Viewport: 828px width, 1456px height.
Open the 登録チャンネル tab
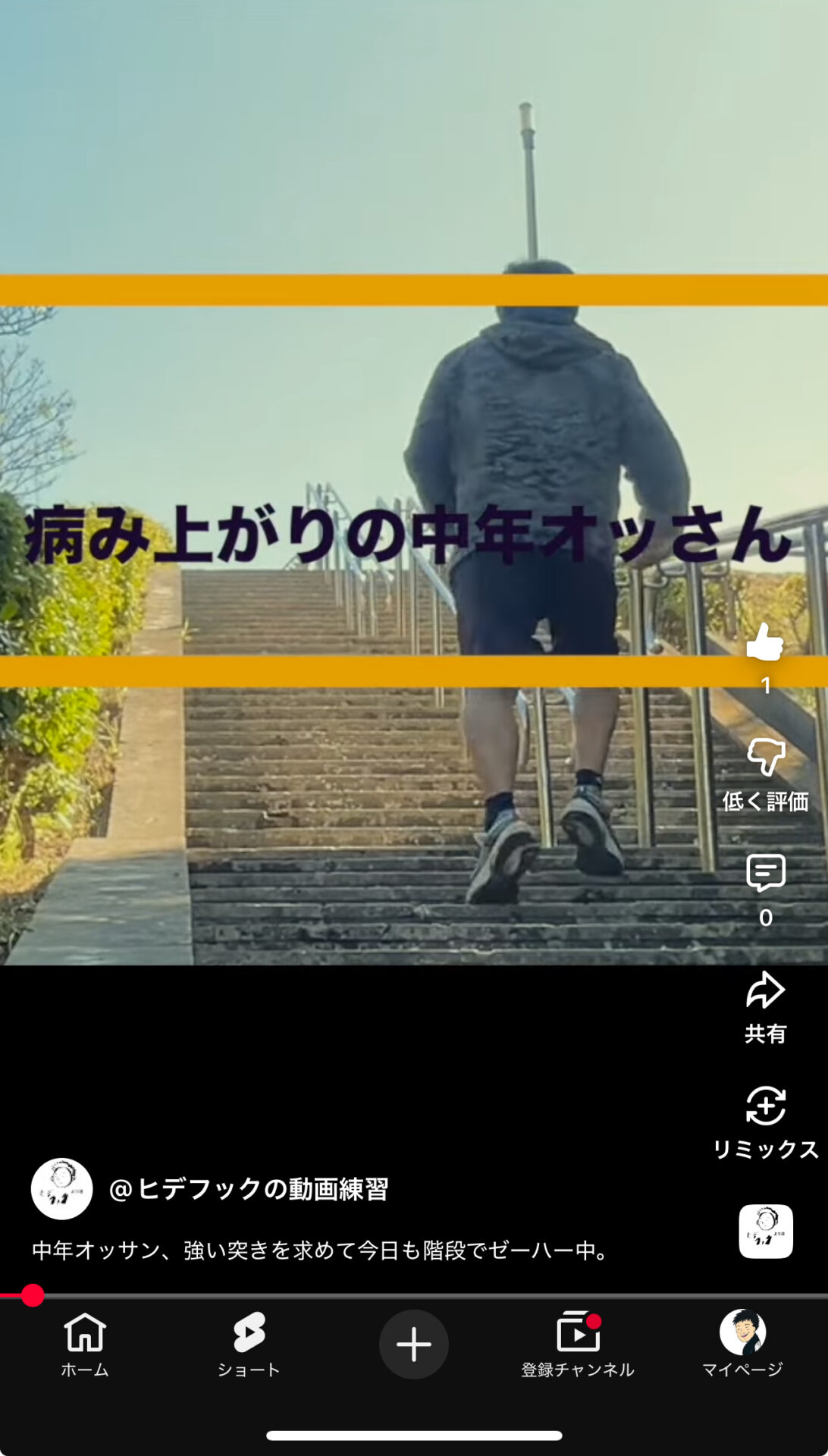[578, 1344]
